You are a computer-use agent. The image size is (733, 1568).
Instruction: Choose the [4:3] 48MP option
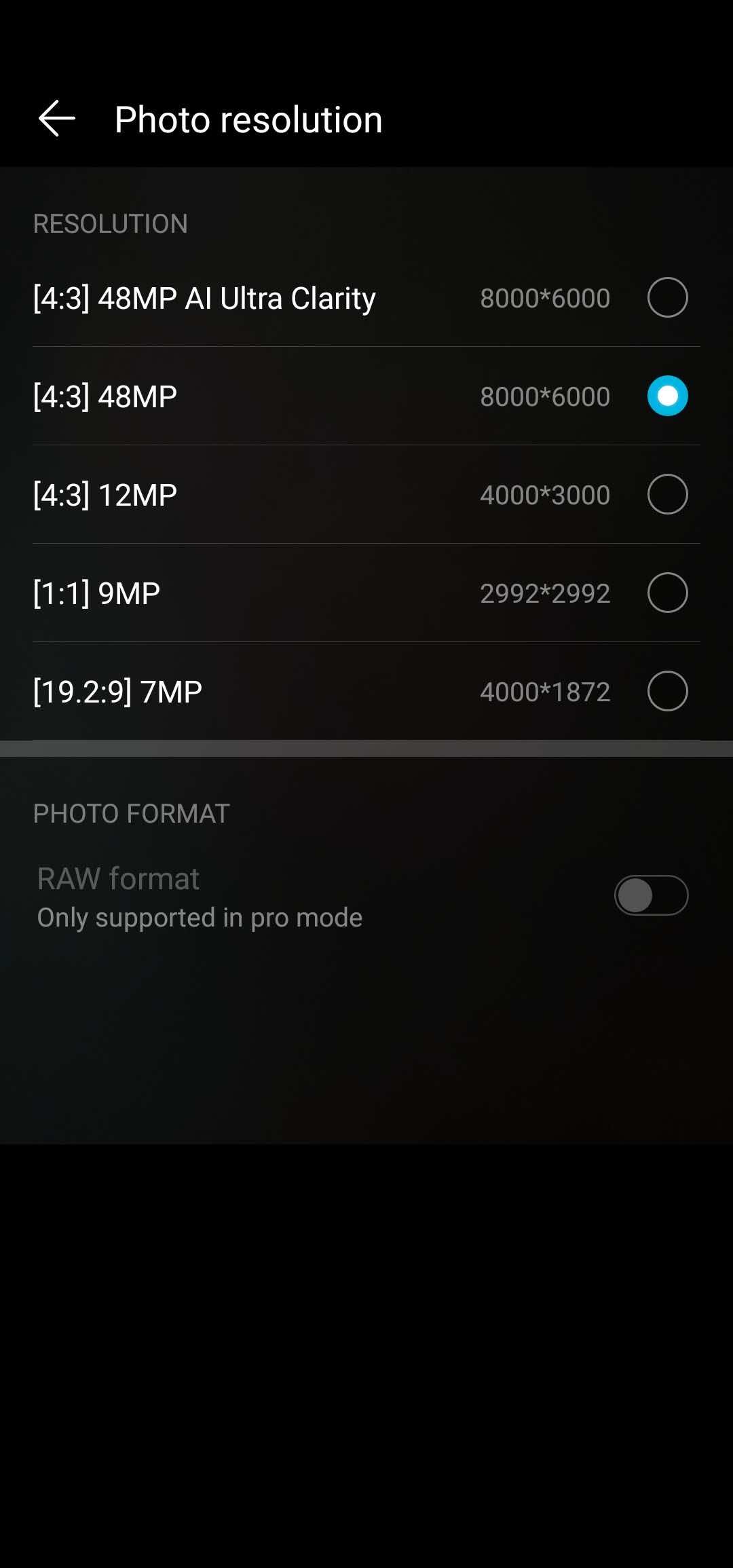pyautogui.click(x=667, y=396)
